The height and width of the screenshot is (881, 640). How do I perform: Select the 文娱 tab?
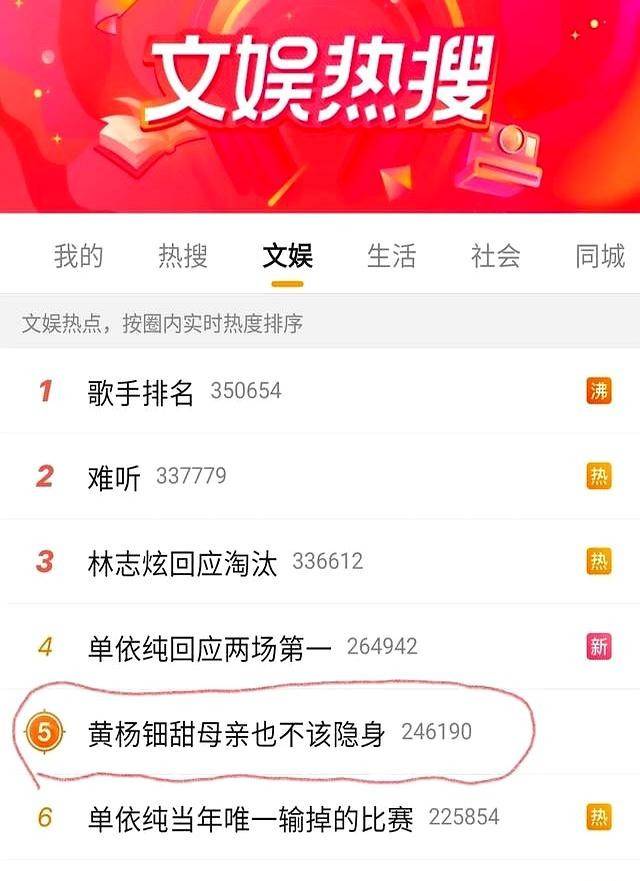tap(287, 256)
